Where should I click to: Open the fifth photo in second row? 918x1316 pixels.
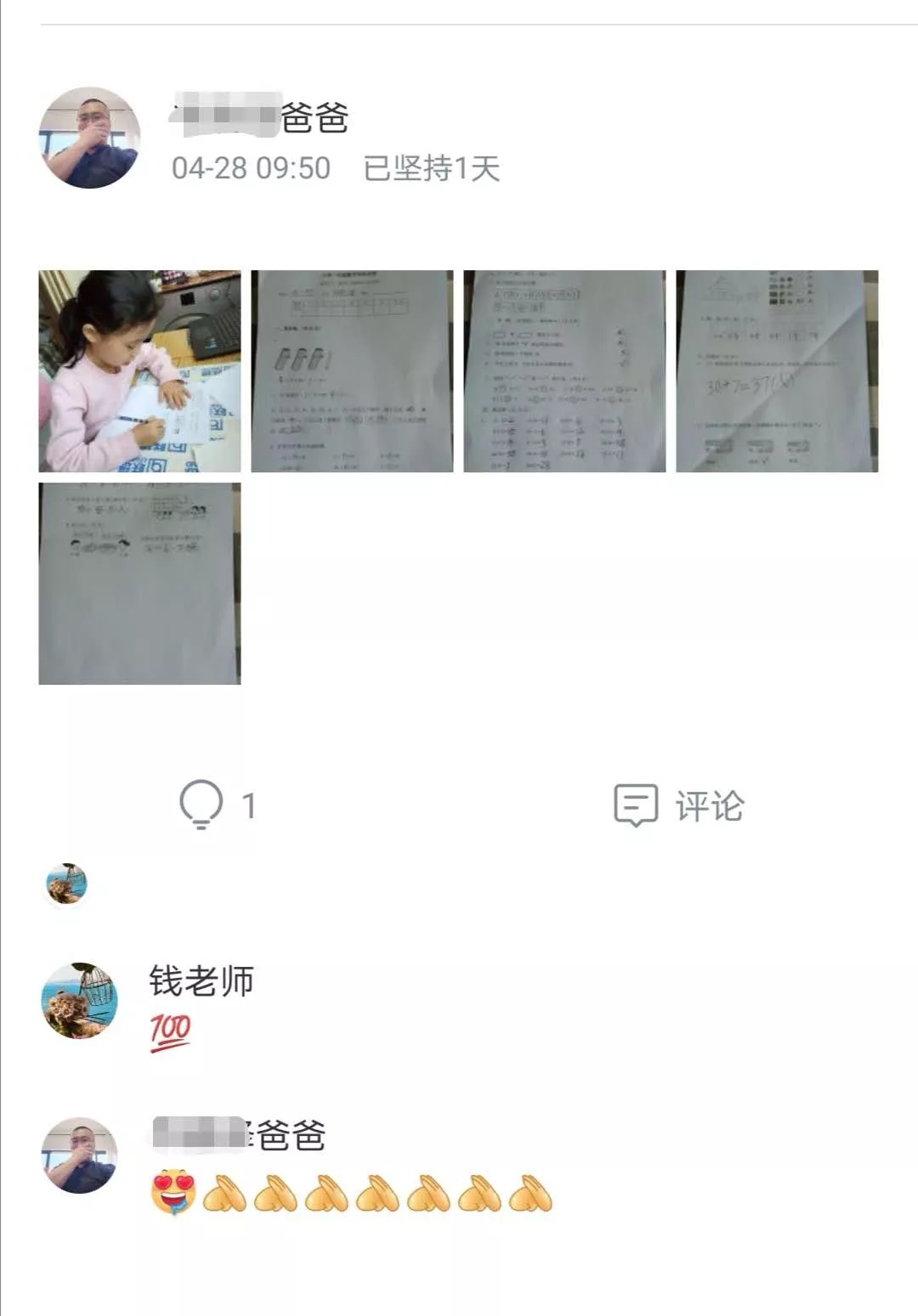[x=139, y=584]
